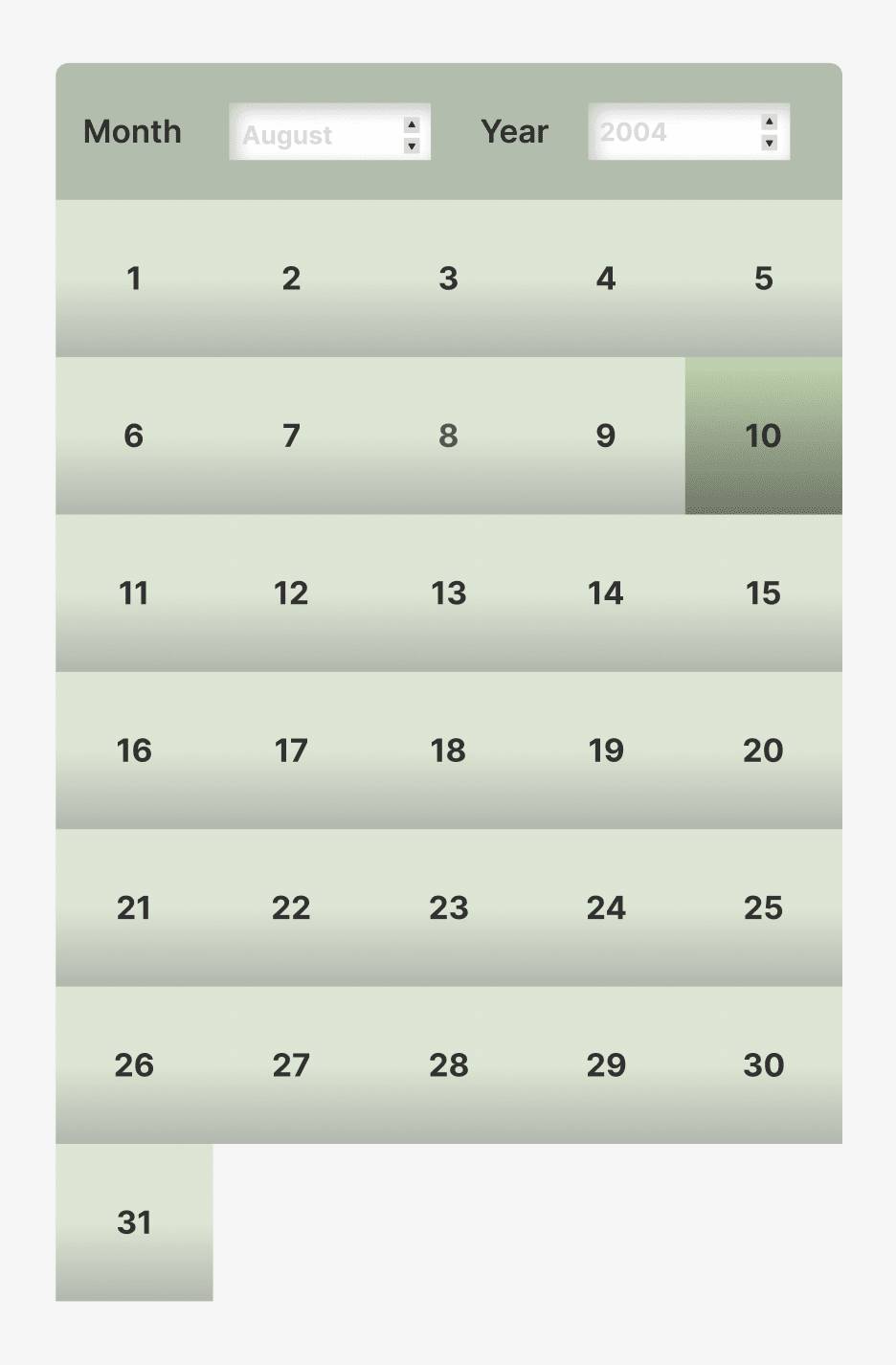
Task: Increase the month with the up arrow
Action: pos(412,123)
